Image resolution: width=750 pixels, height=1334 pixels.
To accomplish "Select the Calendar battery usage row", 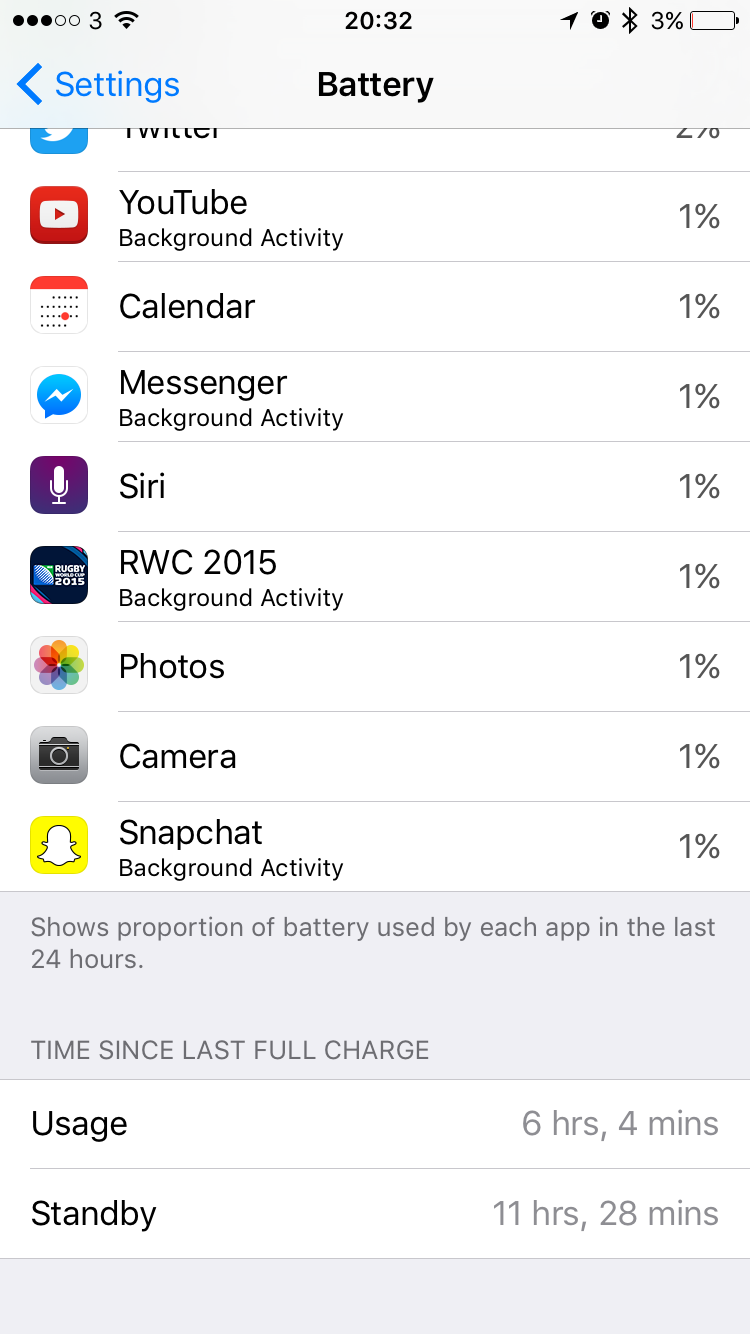I will [x=375, y=306].
